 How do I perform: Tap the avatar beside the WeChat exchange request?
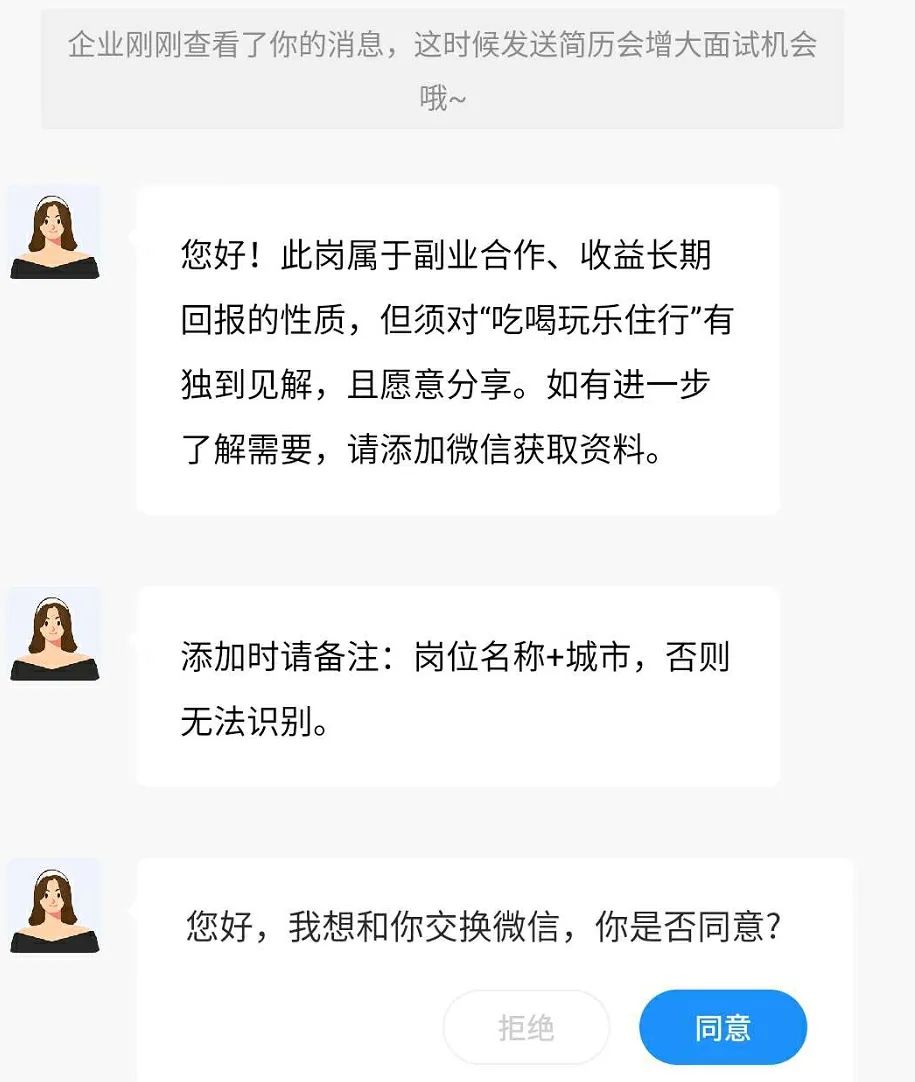[55, 903]
